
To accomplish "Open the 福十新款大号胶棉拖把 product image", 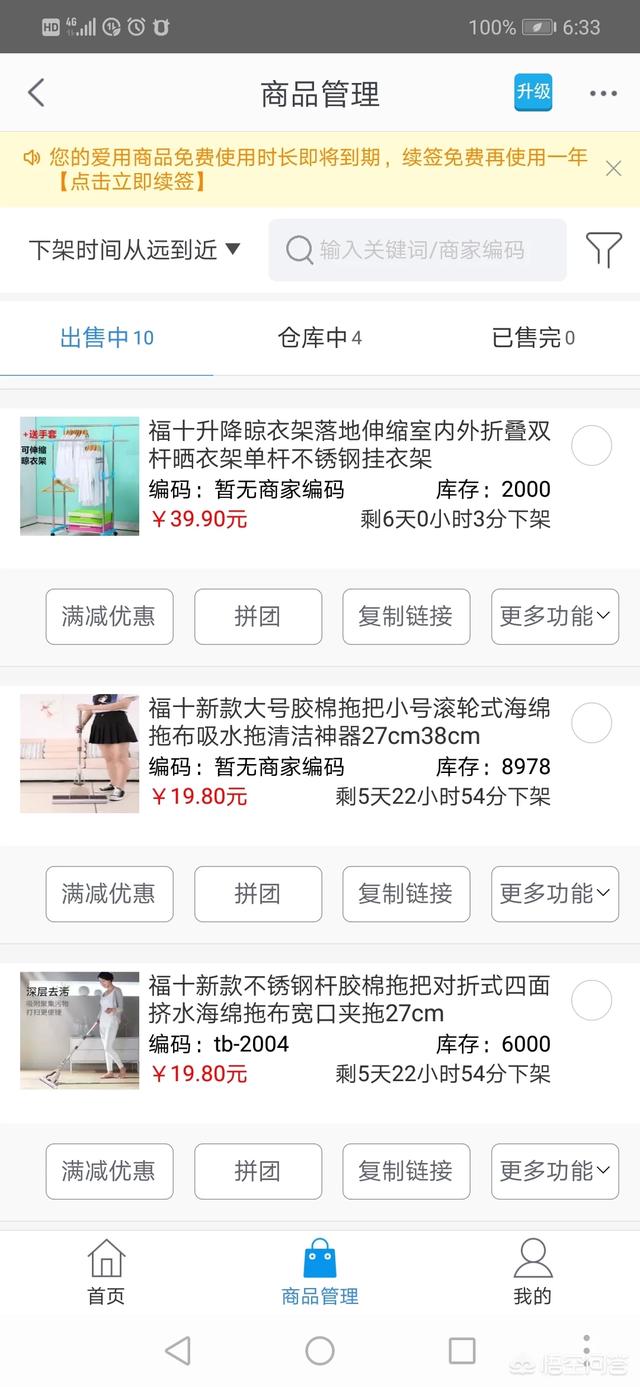I will point(79,753).
